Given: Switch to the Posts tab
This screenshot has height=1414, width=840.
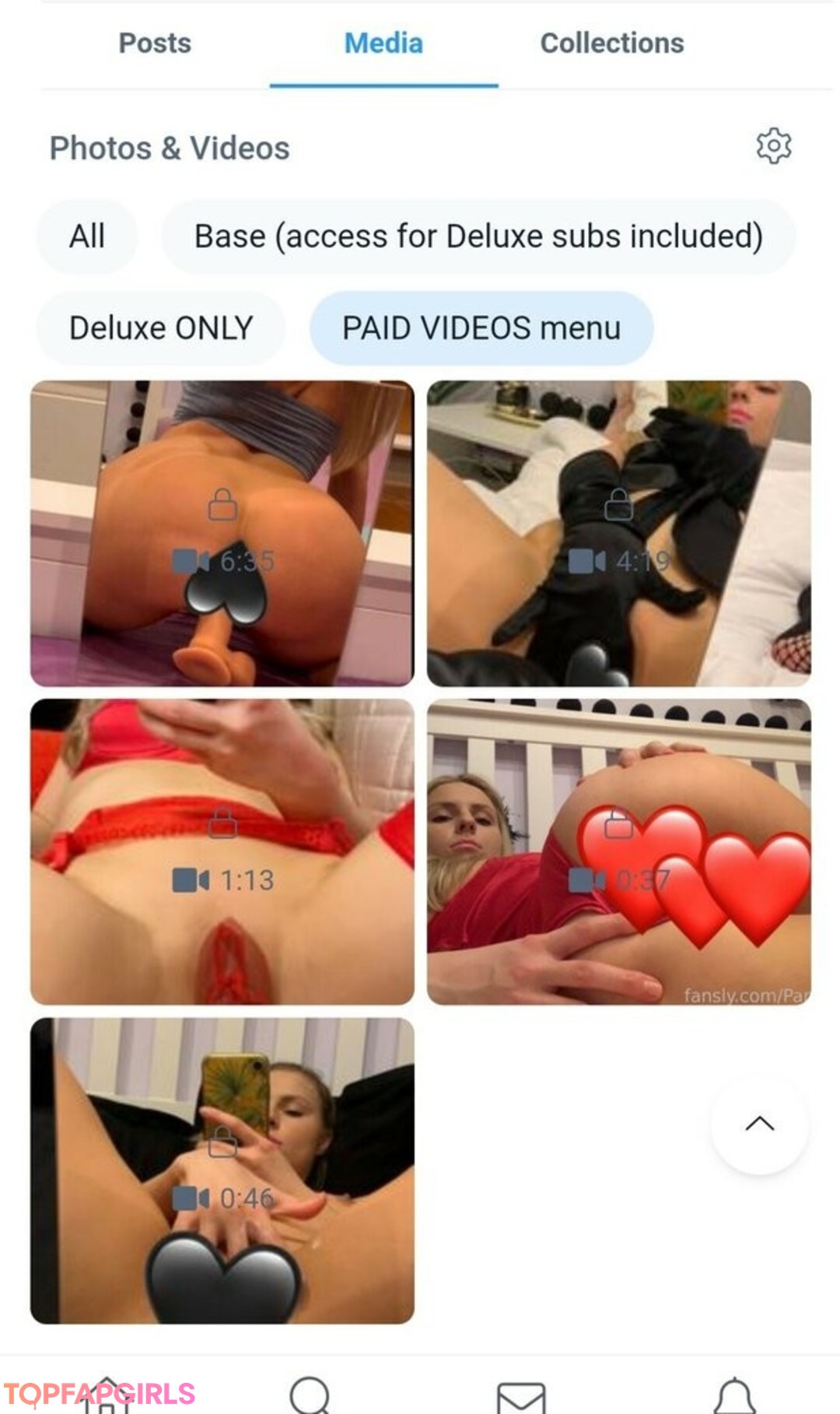Looking at the screenshot, I should tap(155, 44).
